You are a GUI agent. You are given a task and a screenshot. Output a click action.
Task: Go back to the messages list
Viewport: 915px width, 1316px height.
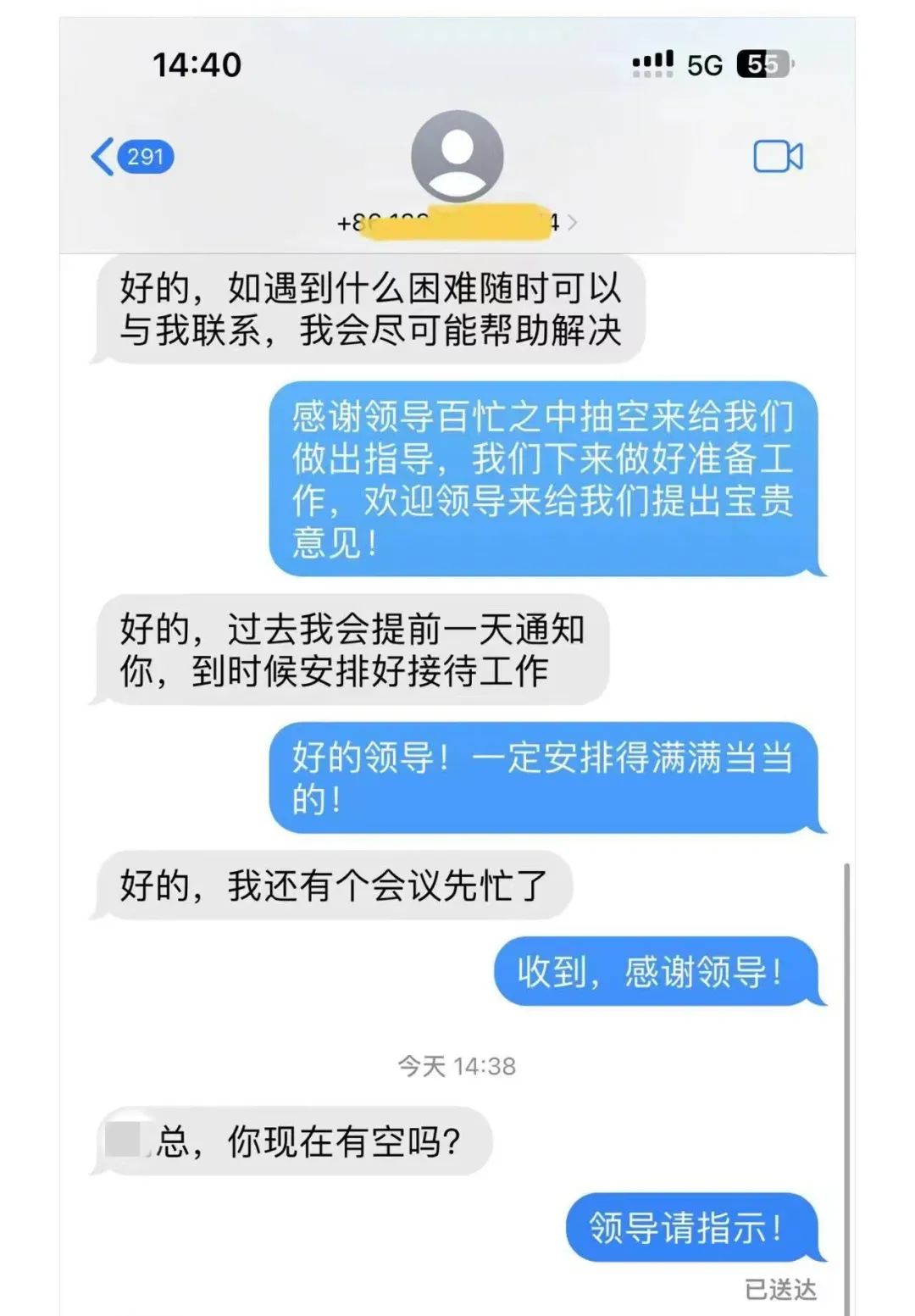coord(130,157)
